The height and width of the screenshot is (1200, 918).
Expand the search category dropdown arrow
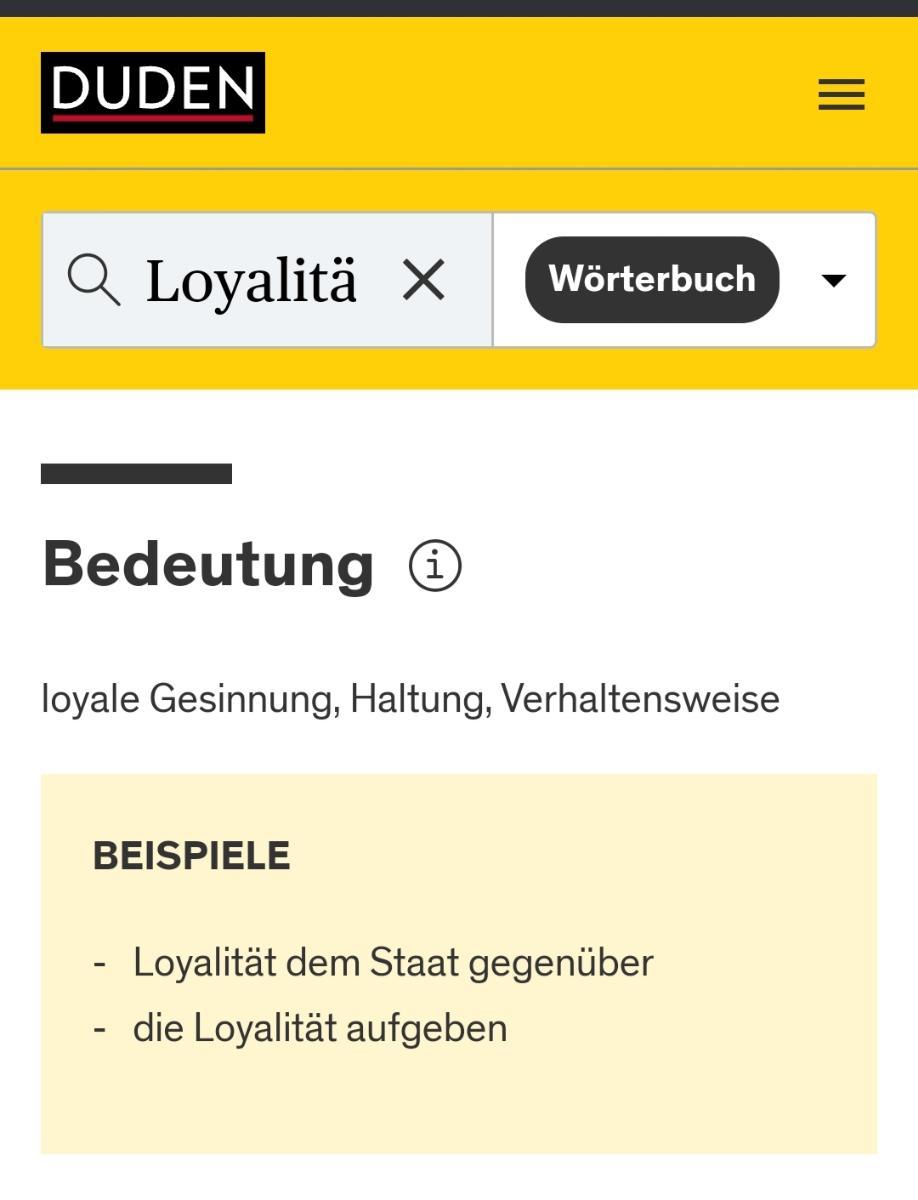[x=833, y=280]
